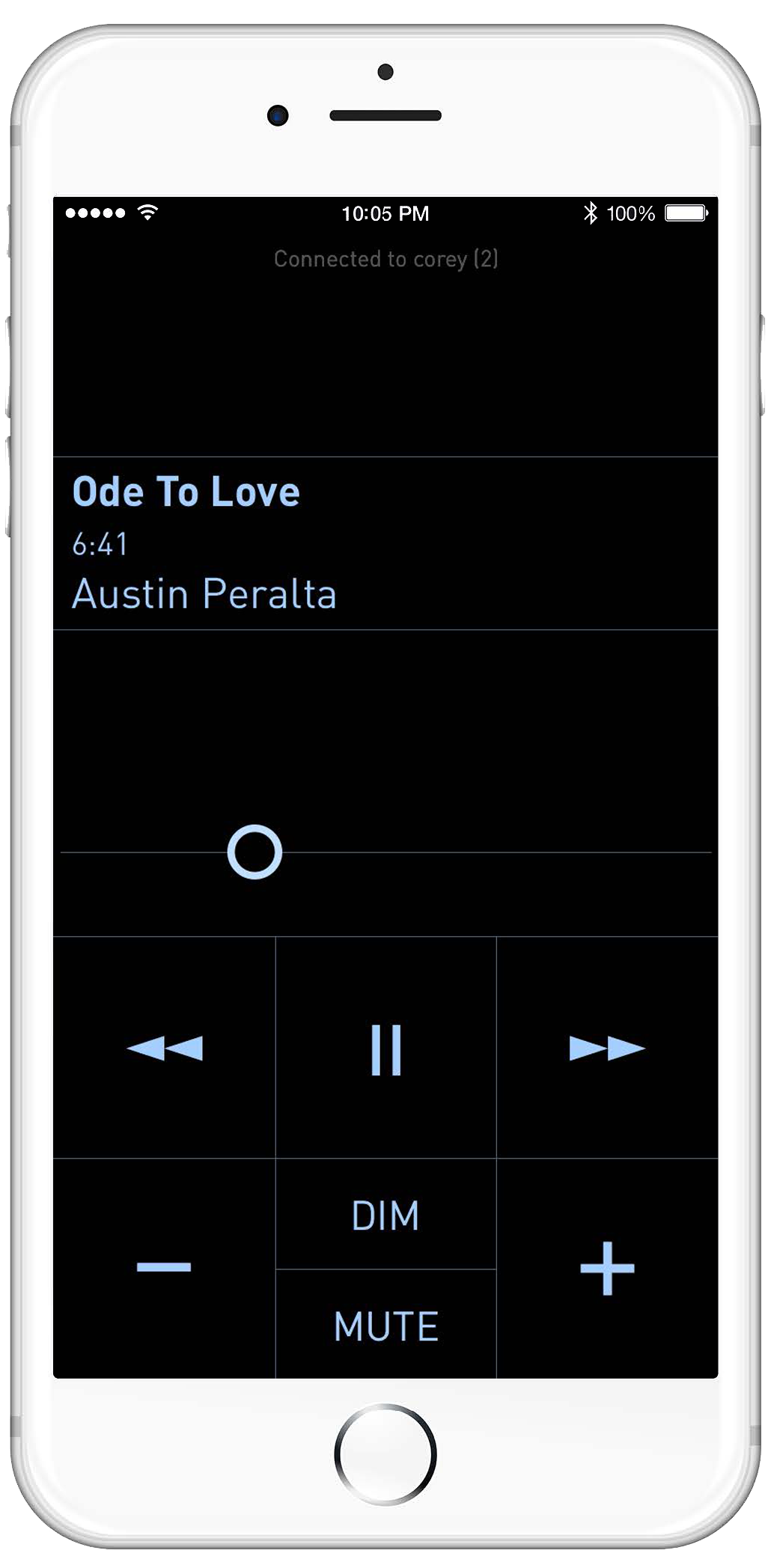The width and height of the screenshot is (768, 1568).
Task: Open the Ode To Love track info
Action: 186,492
